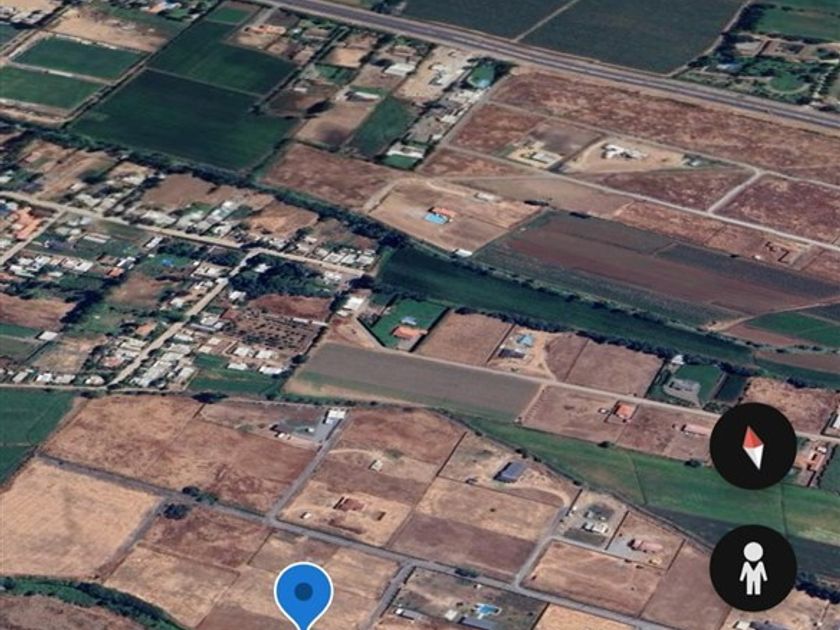This screenshot has width=840, height=630.
Task: Select the blue location pin
Action: (303, 593)
